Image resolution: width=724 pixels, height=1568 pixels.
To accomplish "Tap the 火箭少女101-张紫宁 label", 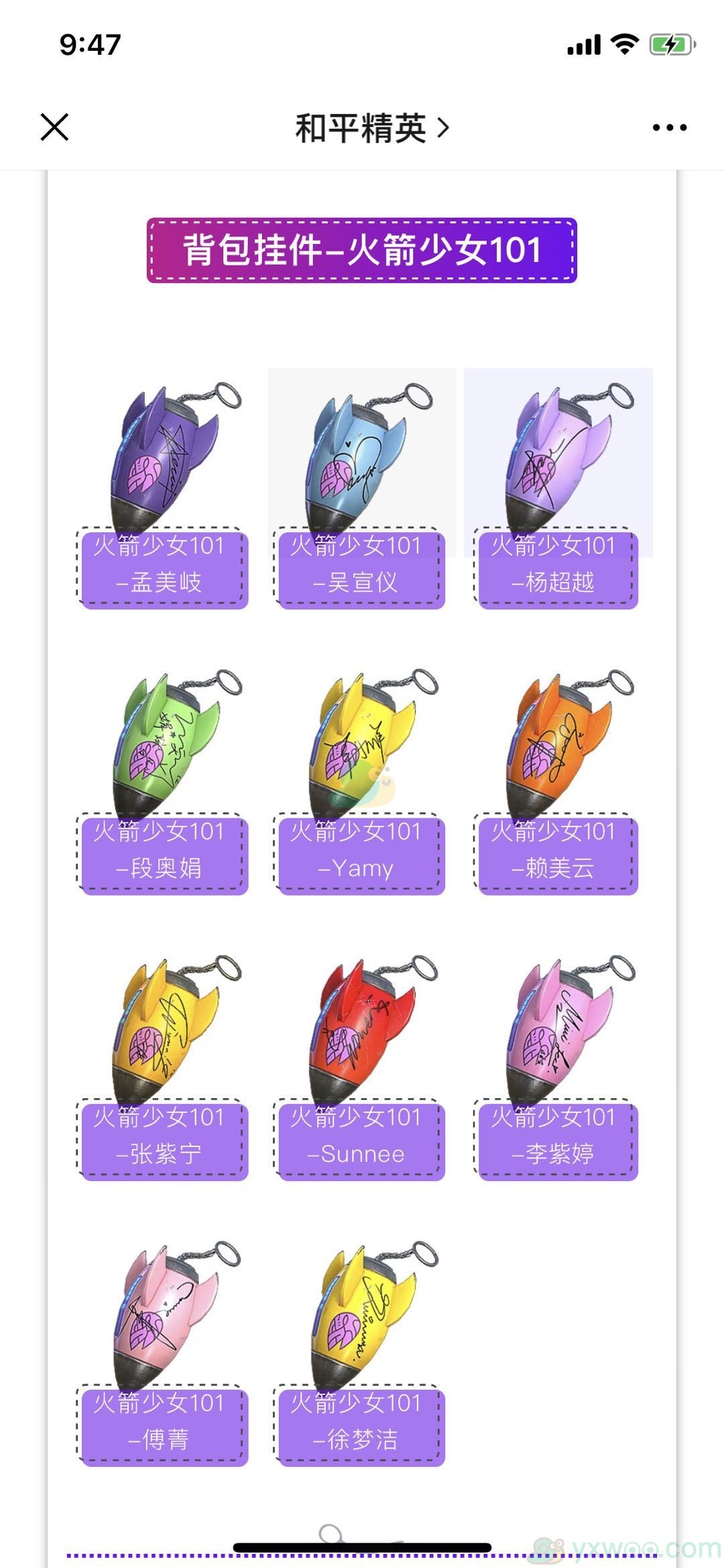I will (x=162, y=1136).
